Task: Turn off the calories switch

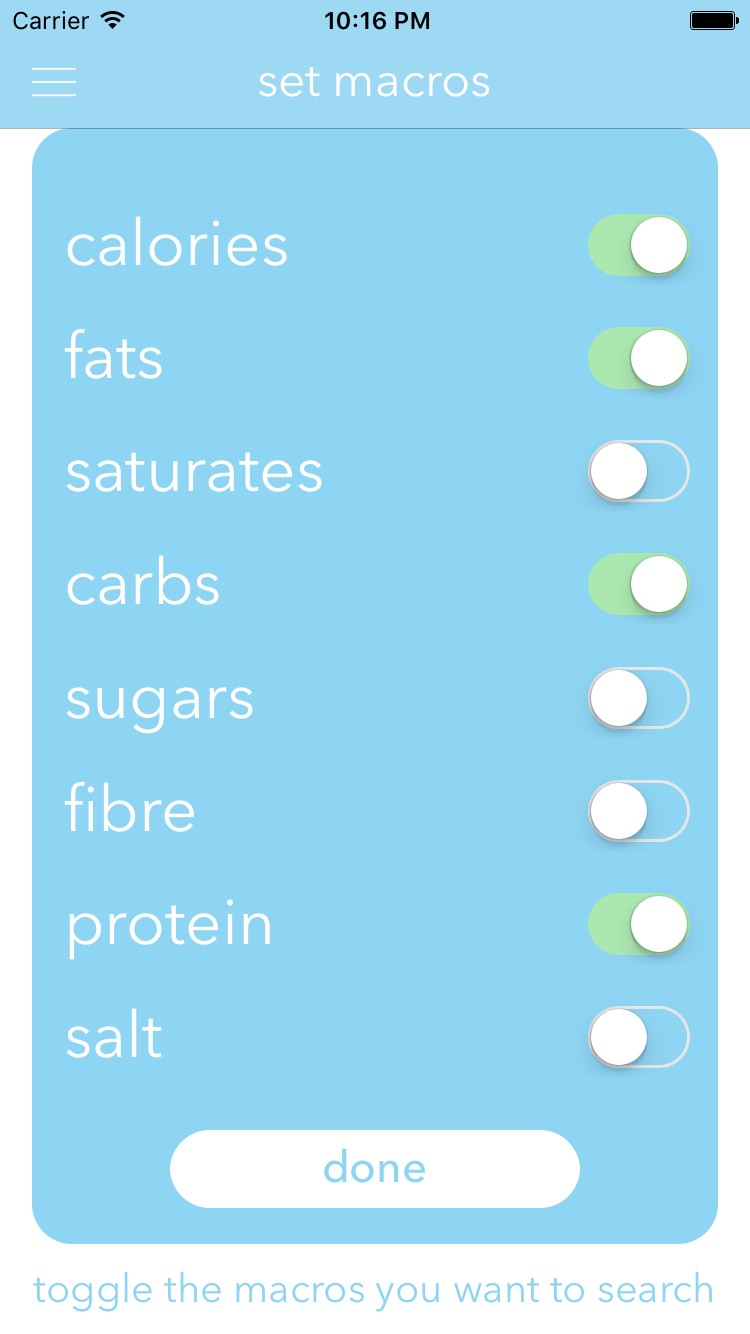Action: [638, 245]
